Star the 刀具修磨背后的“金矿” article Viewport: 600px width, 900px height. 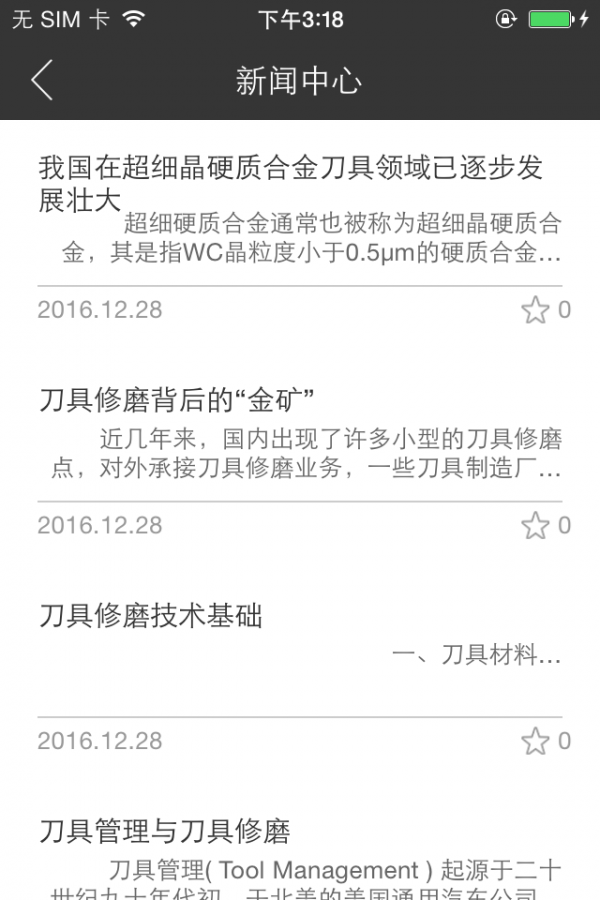tap(536, 526)
